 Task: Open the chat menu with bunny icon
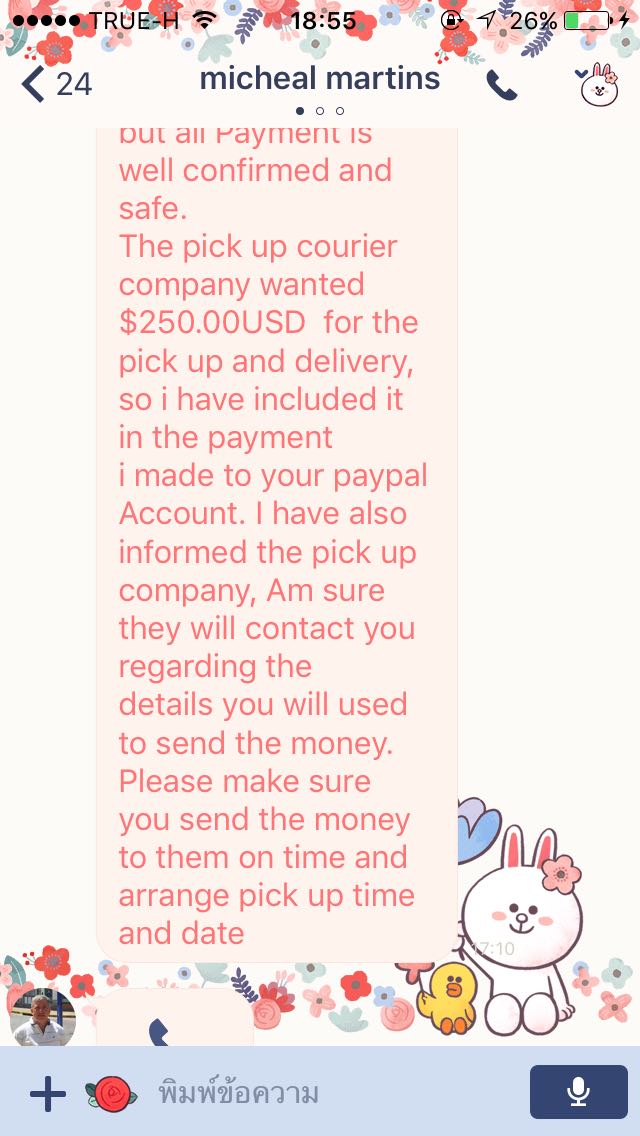(597, 85)
